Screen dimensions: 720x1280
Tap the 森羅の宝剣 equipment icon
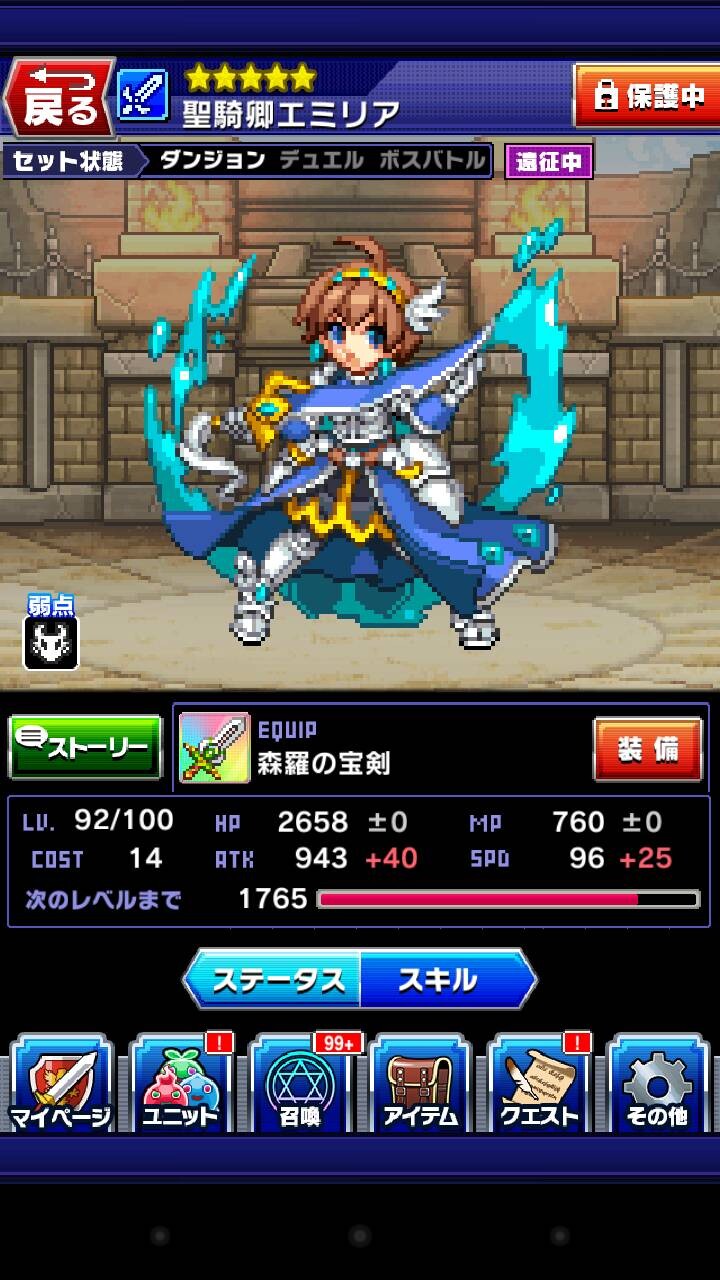click(214, 747)
